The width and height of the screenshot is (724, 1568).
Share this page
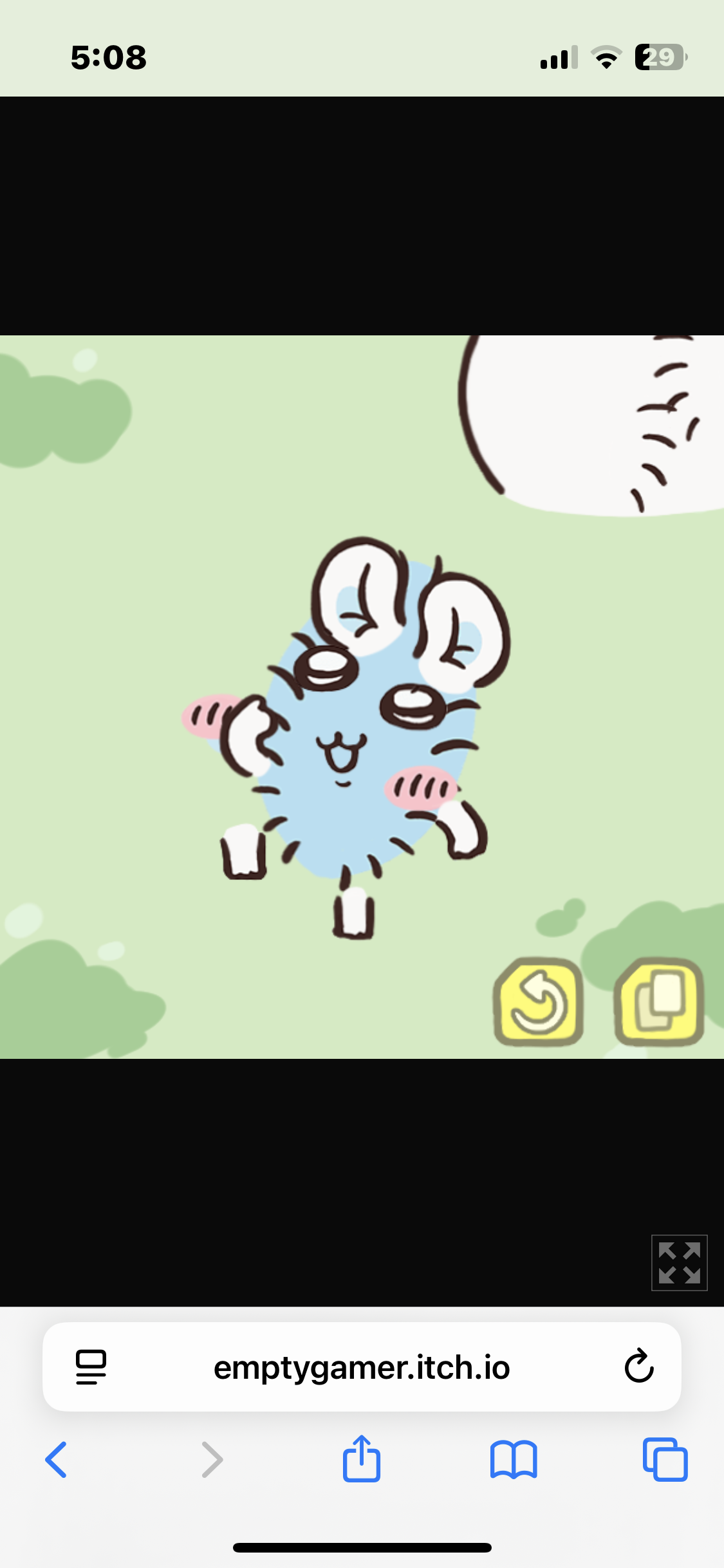point(362,1459)
